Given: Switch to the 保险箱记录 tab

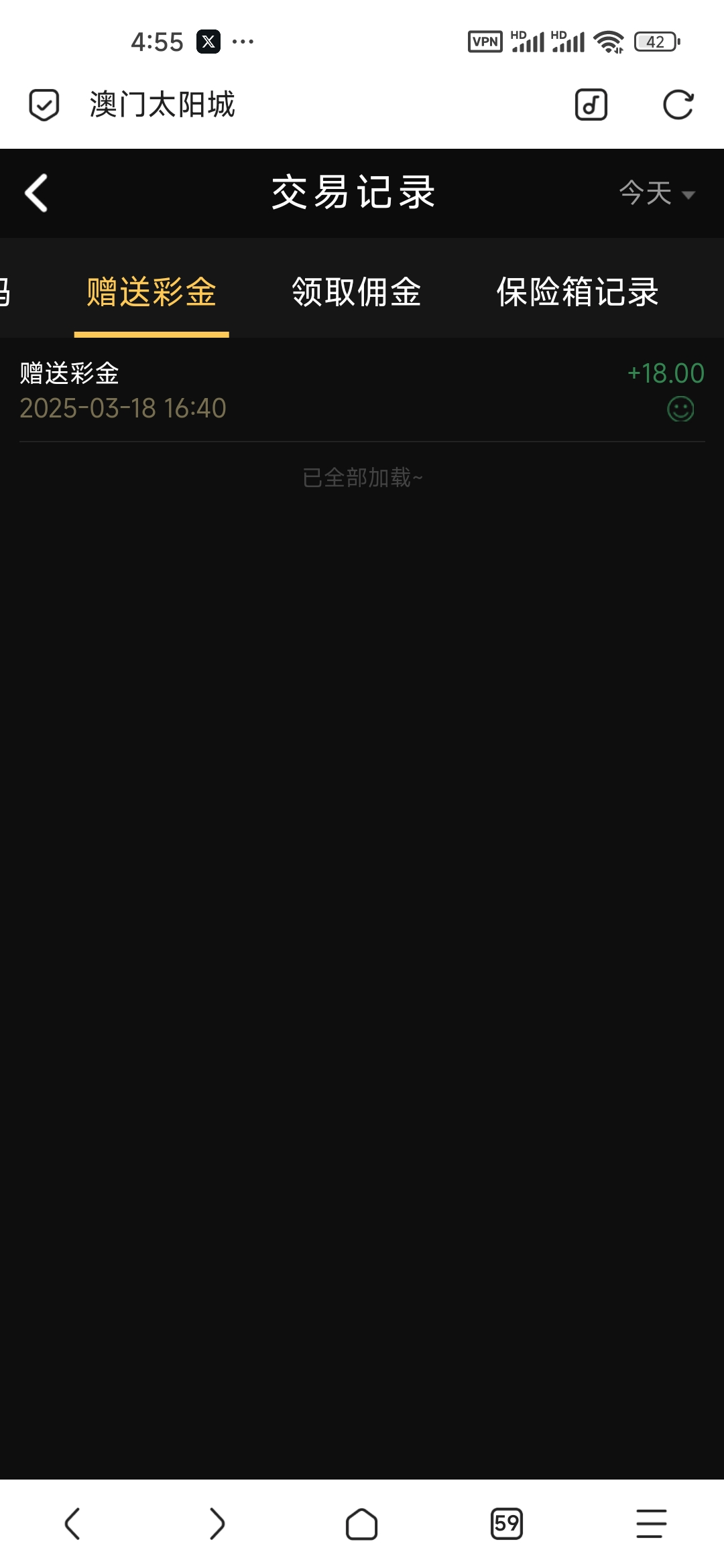Looking at the screenshot, I should [577, 292].
